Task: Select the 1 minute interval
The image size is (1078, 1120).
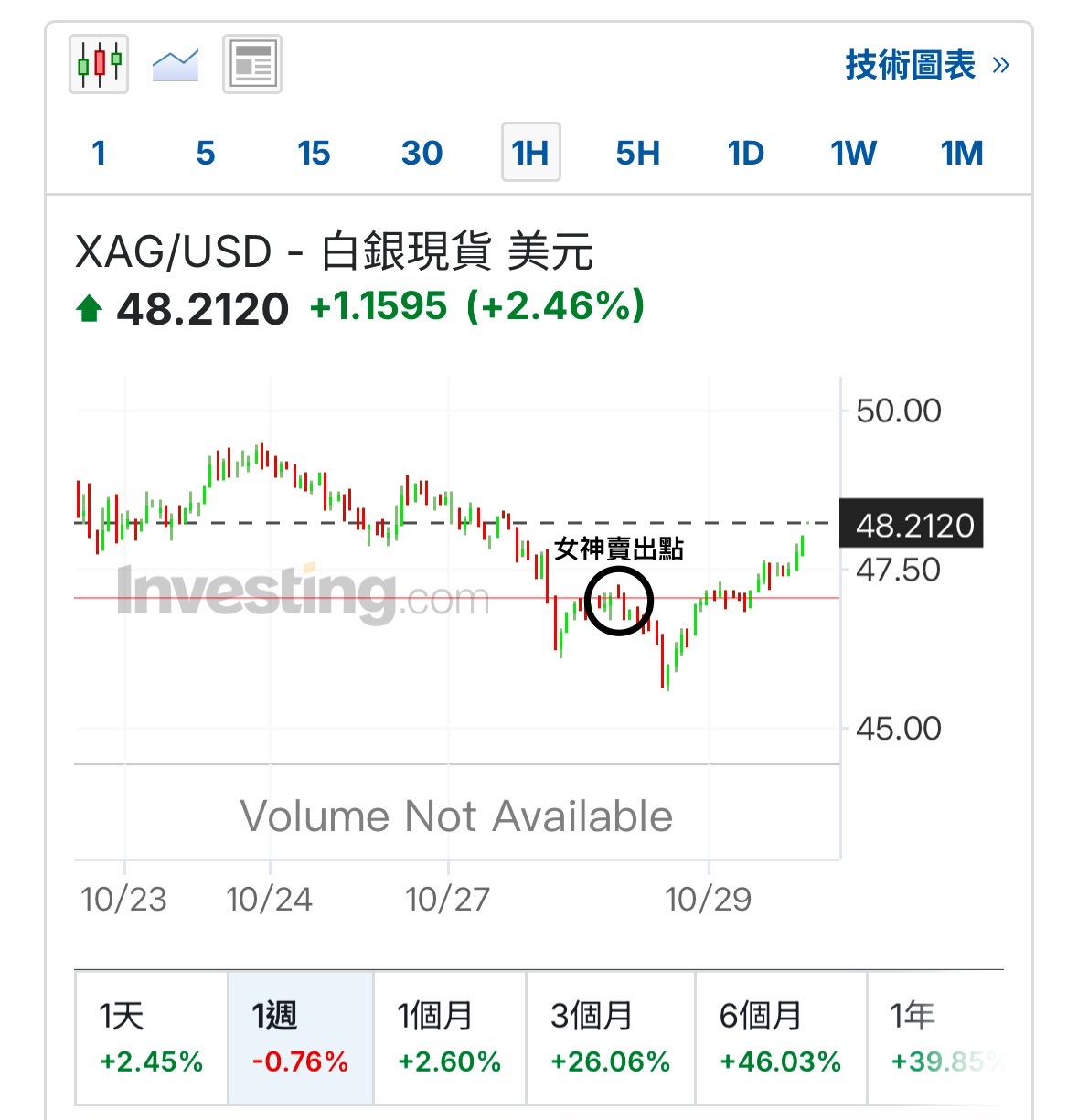Action: click(99, 153)
